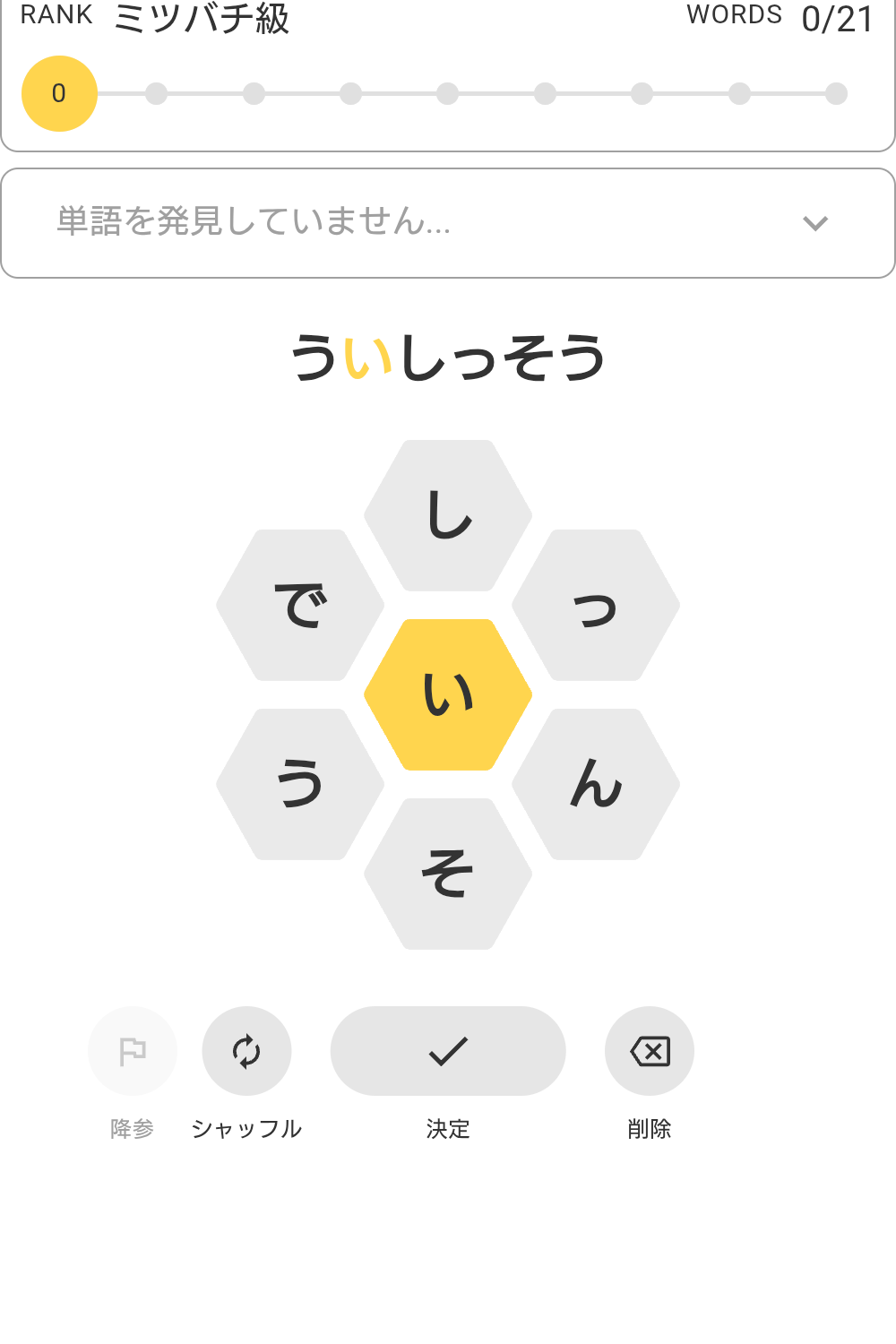The height and width of the screenshot is (1344, 896).
Task: Shuffle the letters with シャッフル
Action: [x=246, y=1051]
